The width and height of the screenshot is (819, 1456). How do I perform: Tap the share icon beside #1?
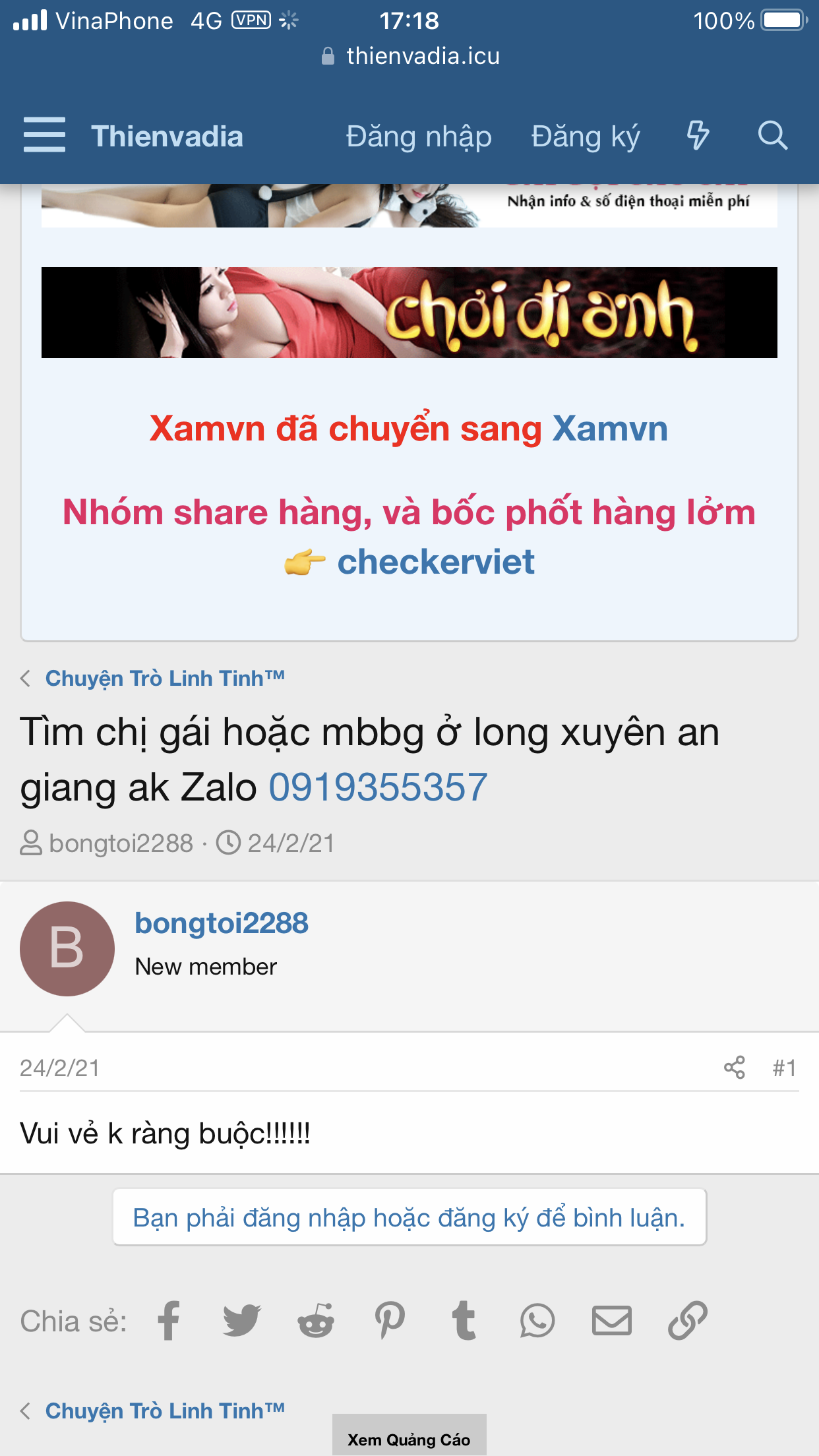(734, 1068)
